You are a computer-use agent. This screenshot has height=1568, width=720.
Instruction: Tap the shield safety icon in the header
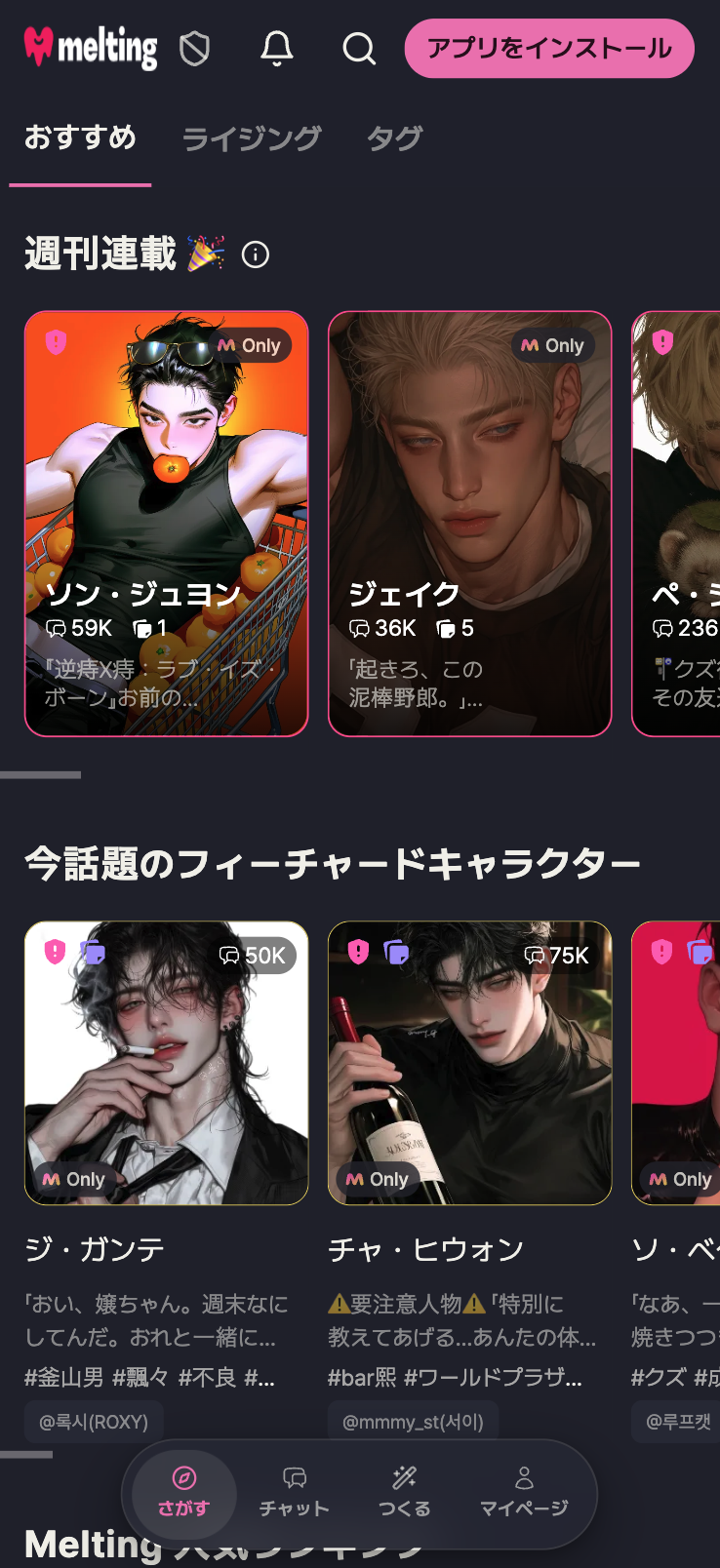(195, 48)
